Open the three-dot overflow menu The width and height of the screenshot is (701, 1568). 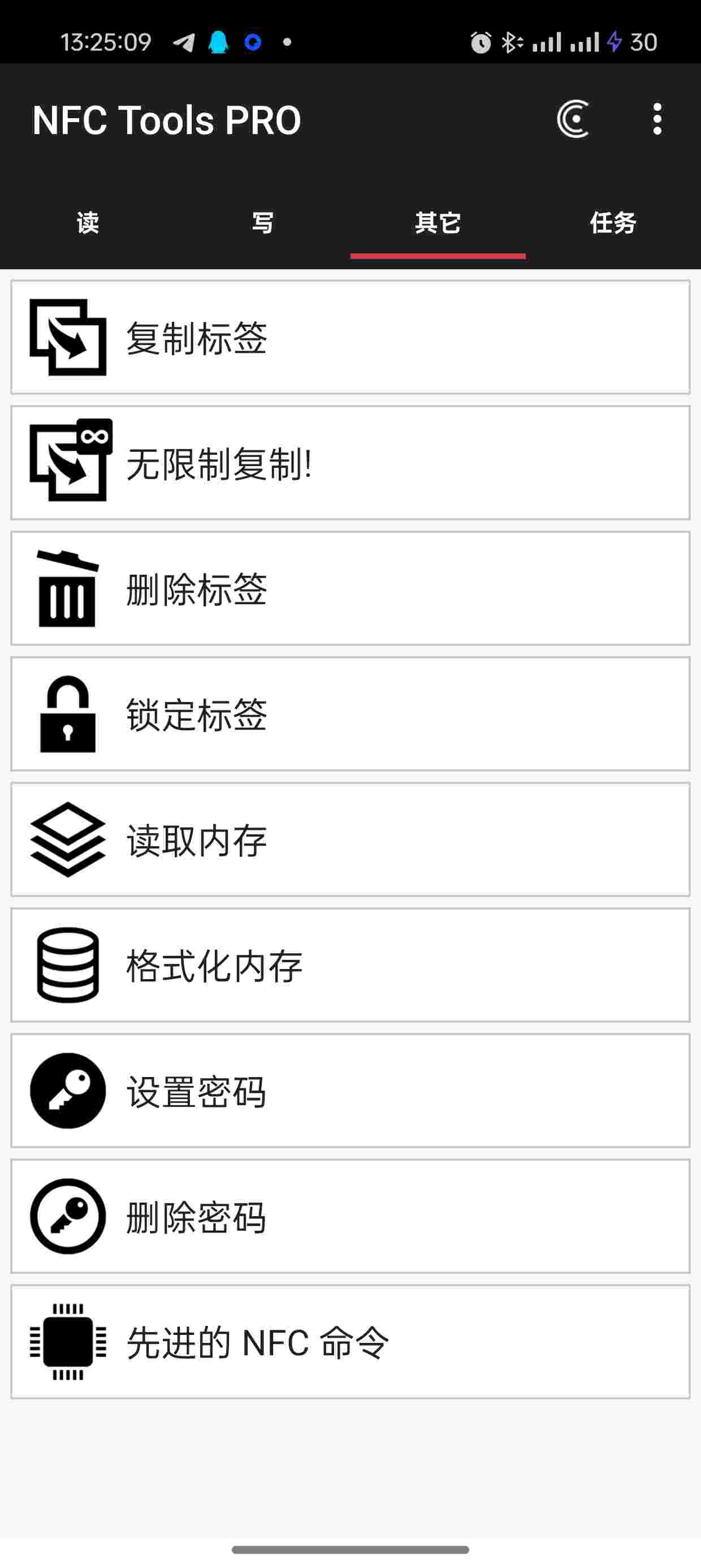tap(656, 119)
